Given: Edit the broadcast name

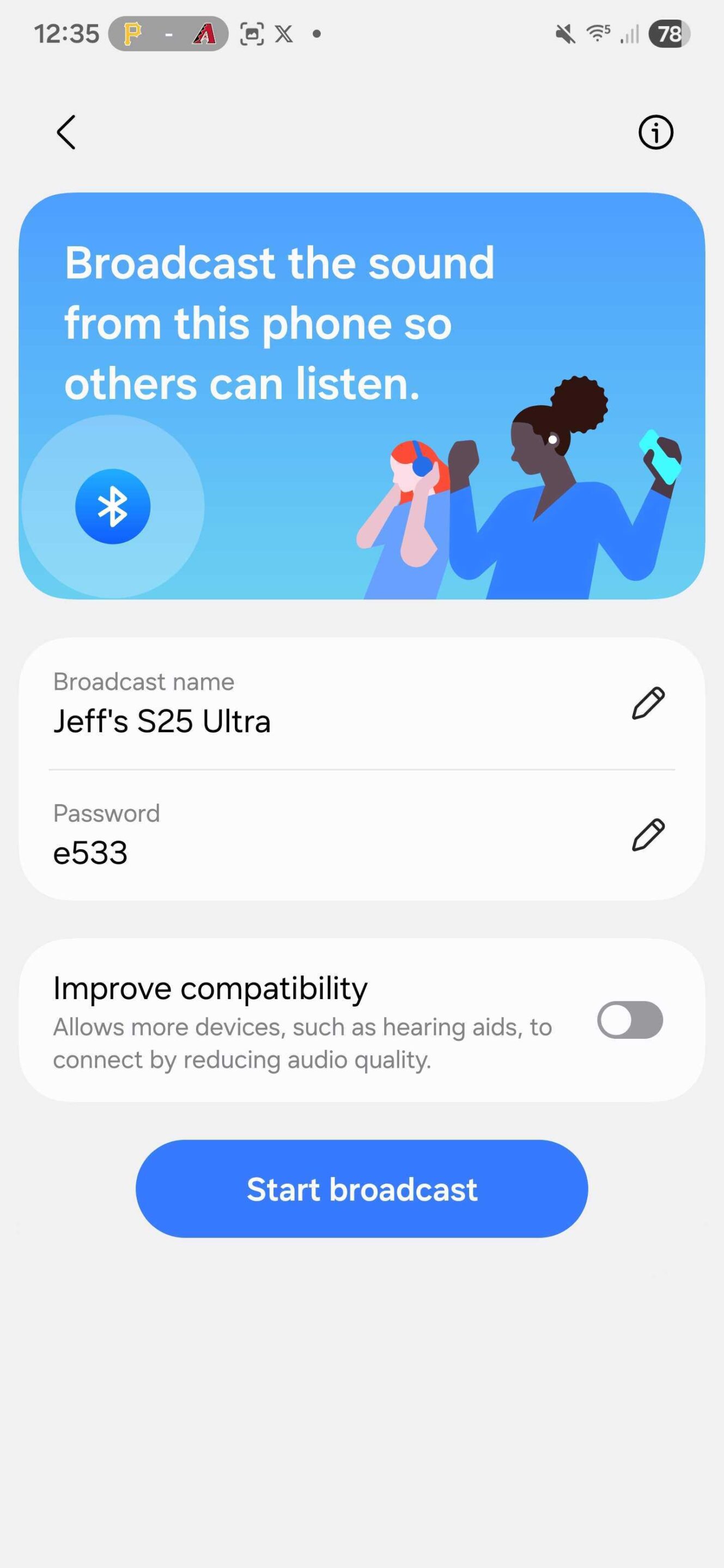Looking at the screenshot, I should [x=648, y=703].
